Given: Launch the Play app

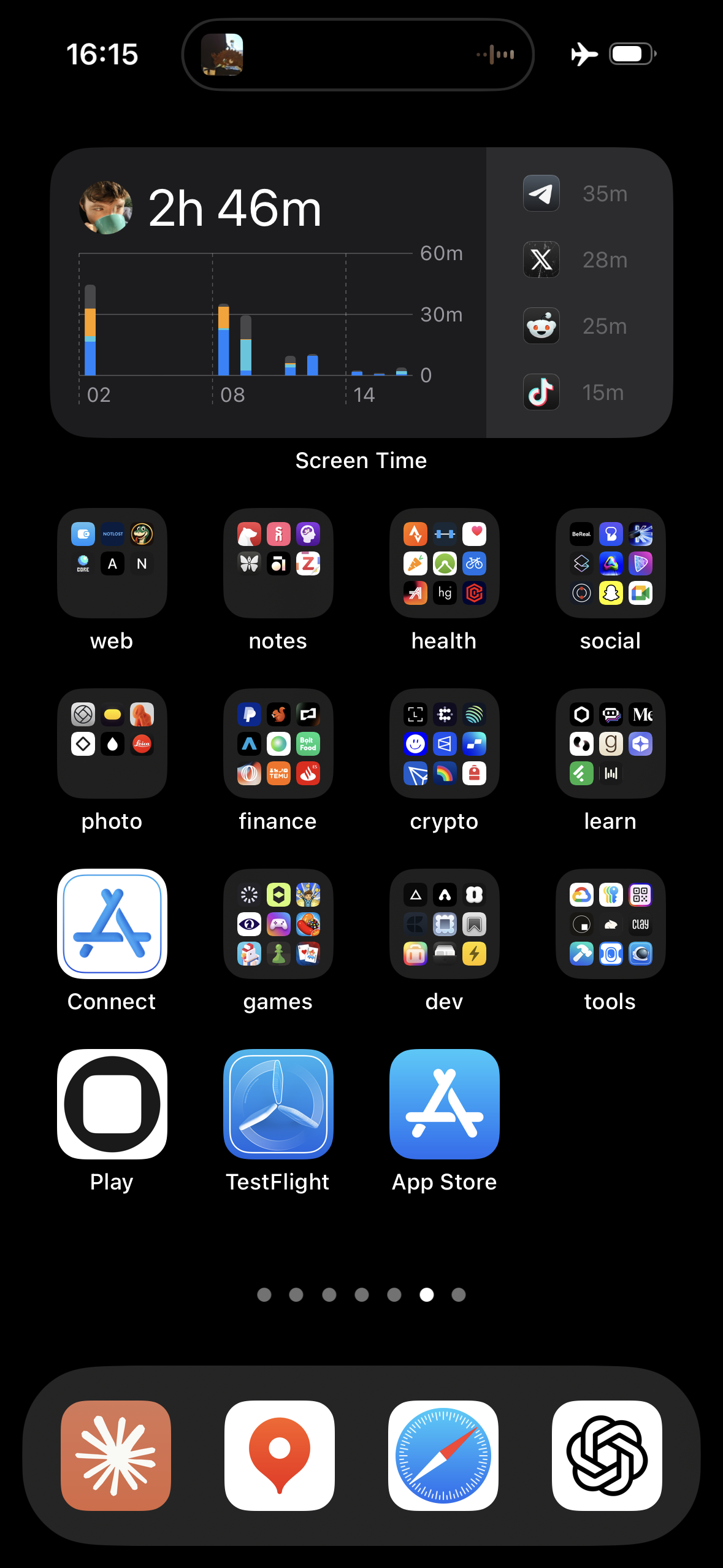Looking at the screenshot, I should pos(112,1104).
